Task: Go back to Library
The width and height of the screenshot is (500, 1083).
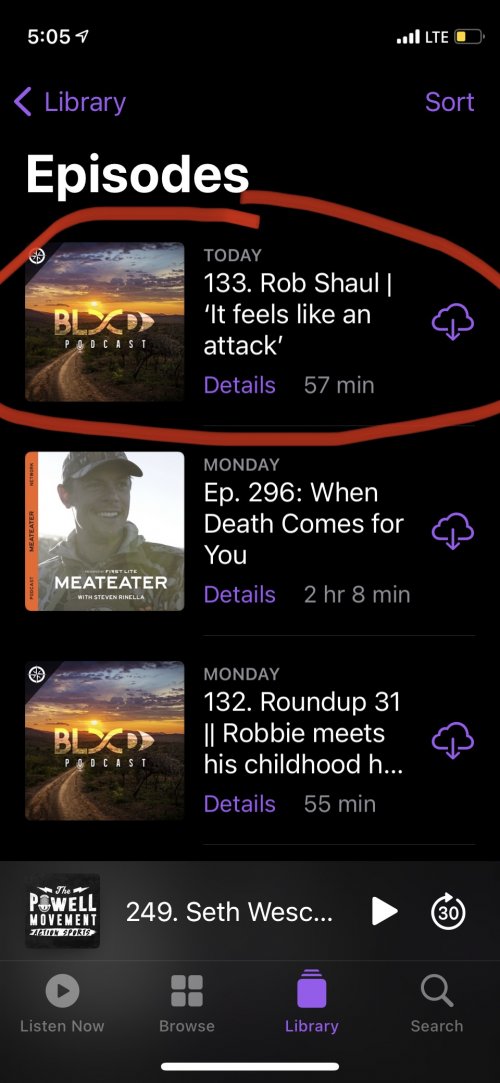Action: point(70,102)
